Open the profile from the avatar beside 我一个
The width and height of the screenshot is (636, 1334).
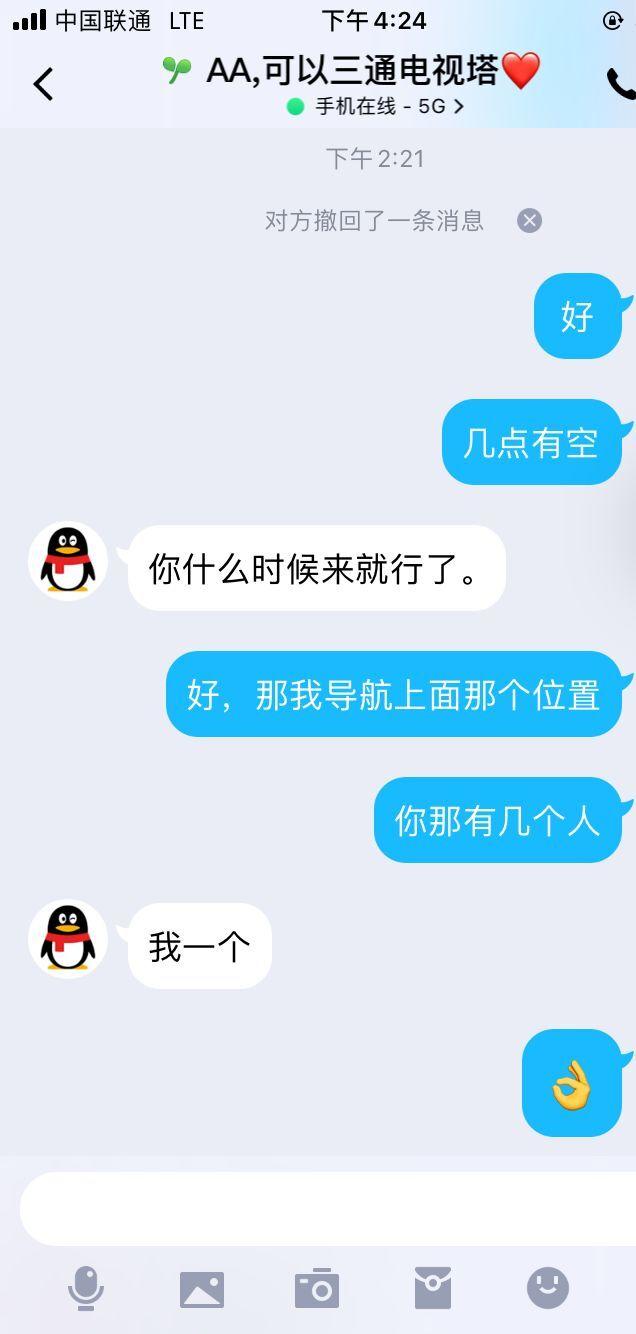68,939
